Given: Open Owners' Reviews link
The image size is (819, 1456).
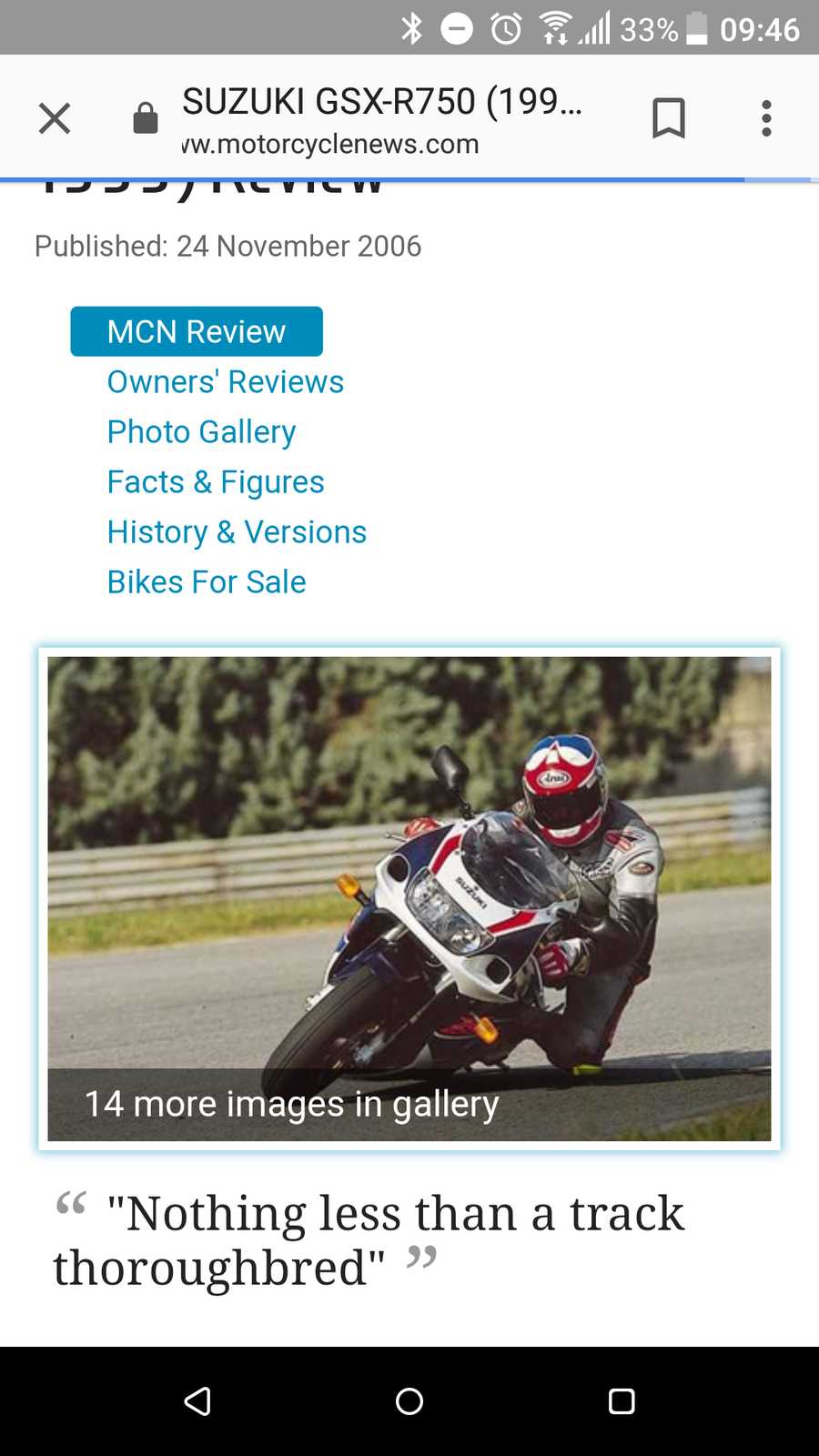Looking at the screenshot, I should click(x=225, y=382).
